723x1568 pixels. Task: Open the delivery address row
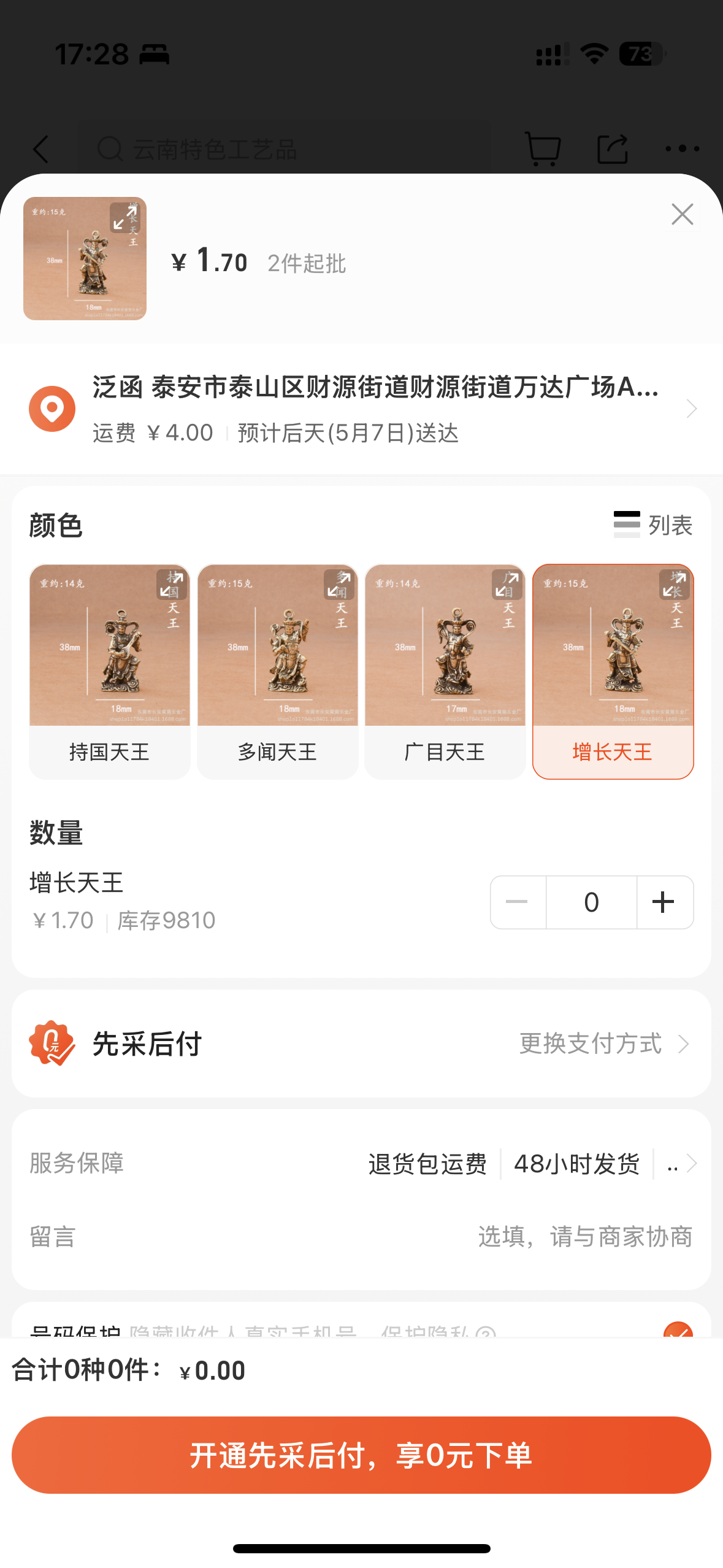[x=361, y=409]
